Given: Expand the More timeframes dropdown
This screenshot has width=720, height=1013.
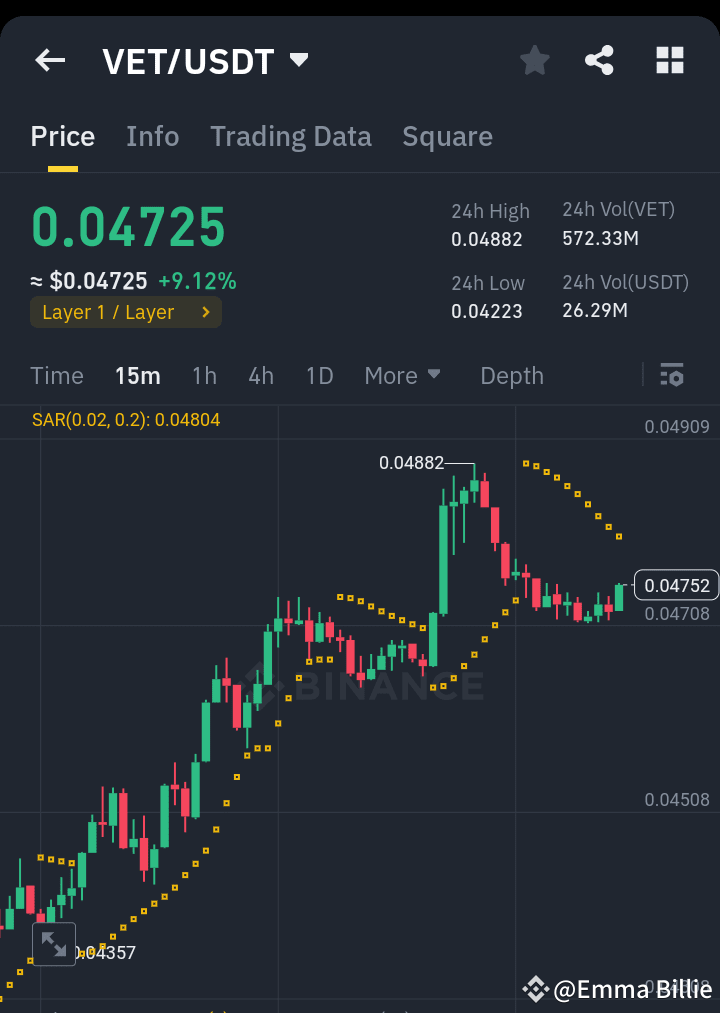Looking at the screenshot, I should click(x=402, y=376).
